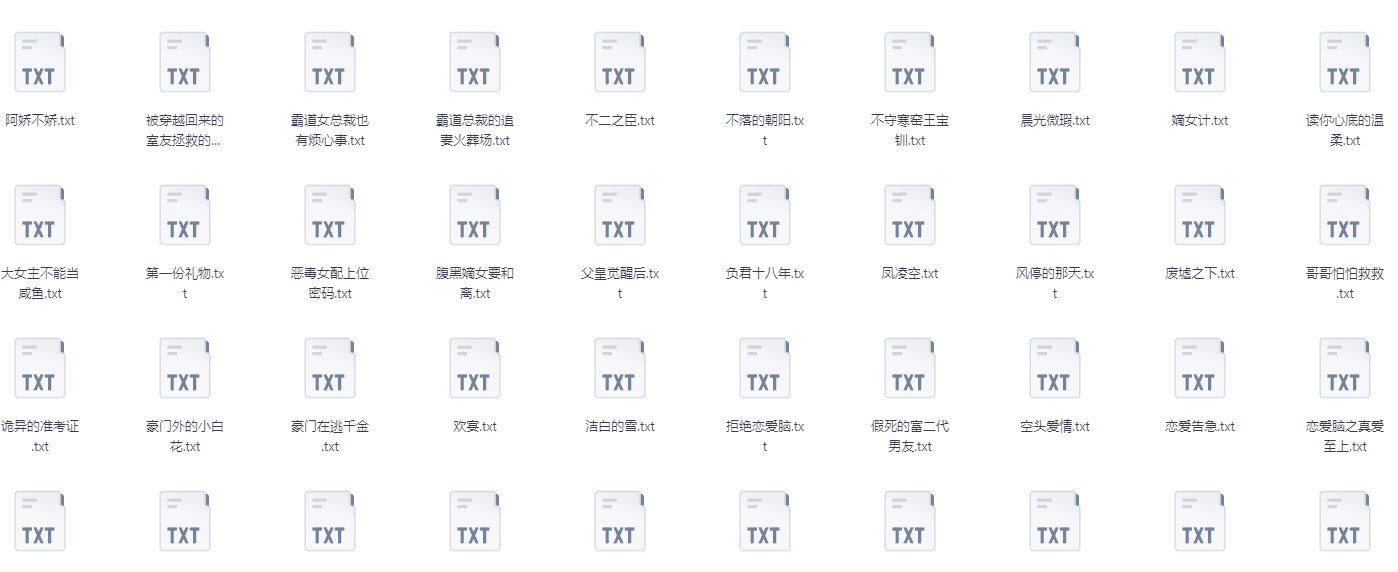1398x572 pixels.
Task: Open the file 凤凌空.txt
Action: click(910, 217)
